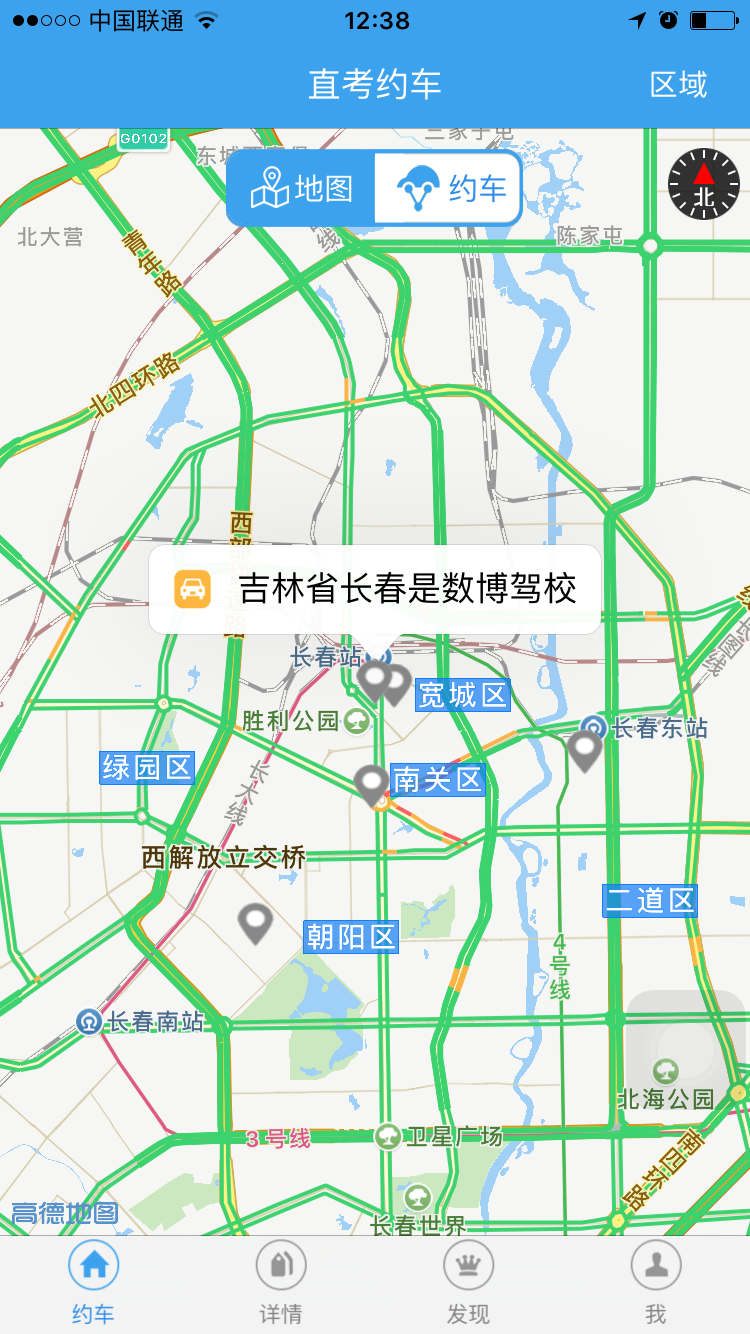Tap the gray map pin near 朝阳区
Image resolution: width=750 pixels, height=1334 pixels.
coord(254,925)
